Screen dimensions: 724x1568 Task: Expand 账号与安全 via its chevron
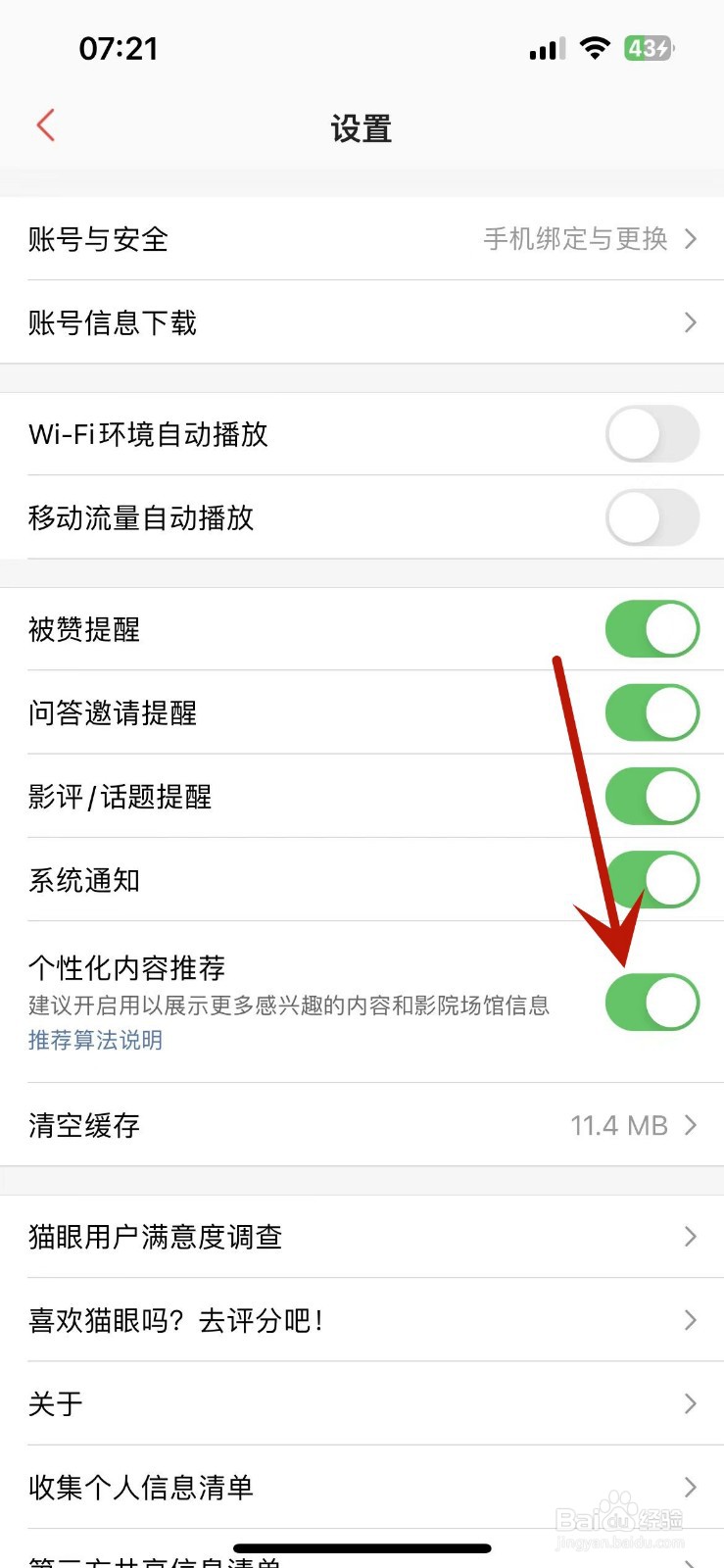pos(690,239)
